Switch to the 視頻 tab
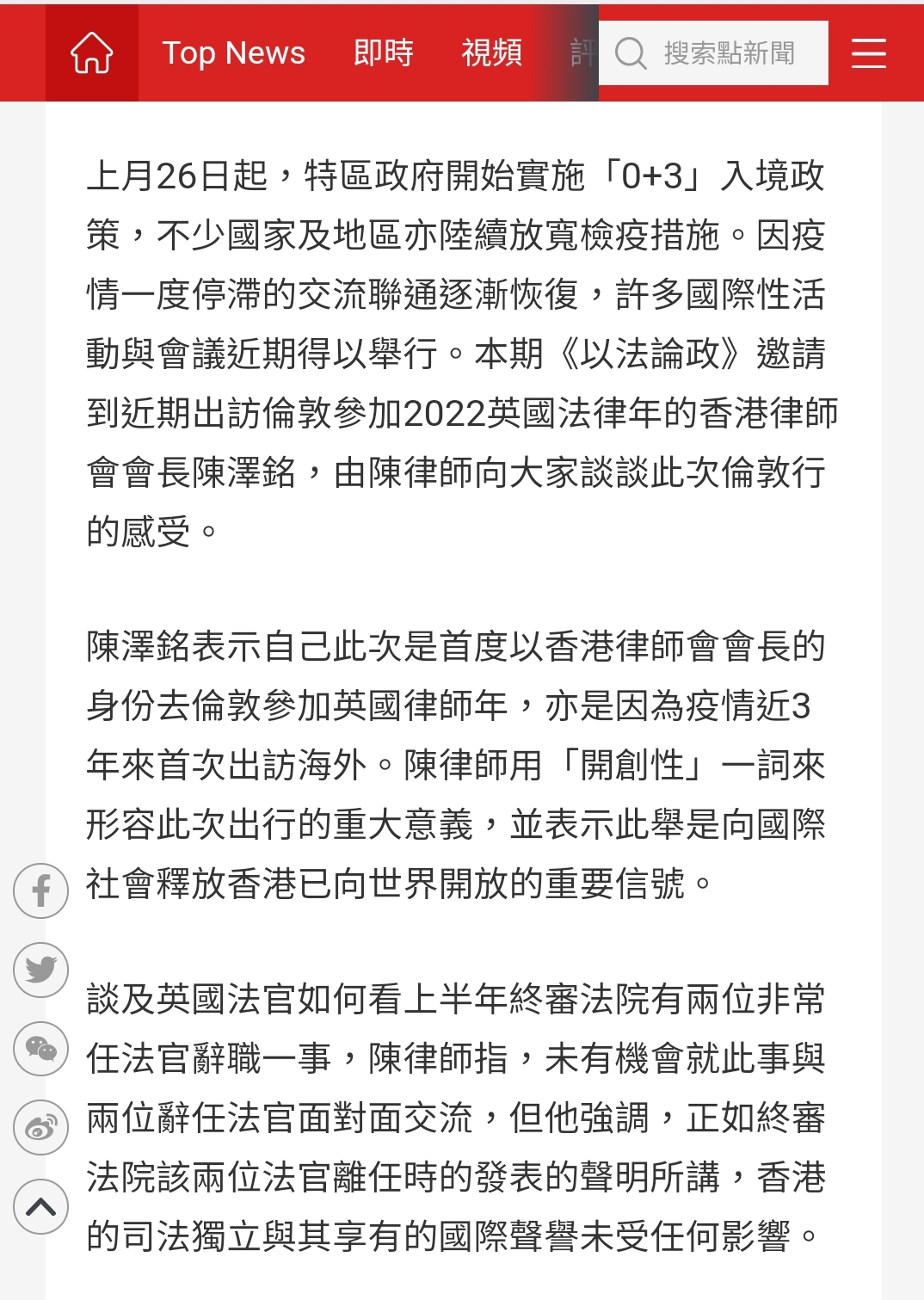Image resolution: width=924 pixels, height=1300 pixels. coord(491,53)
